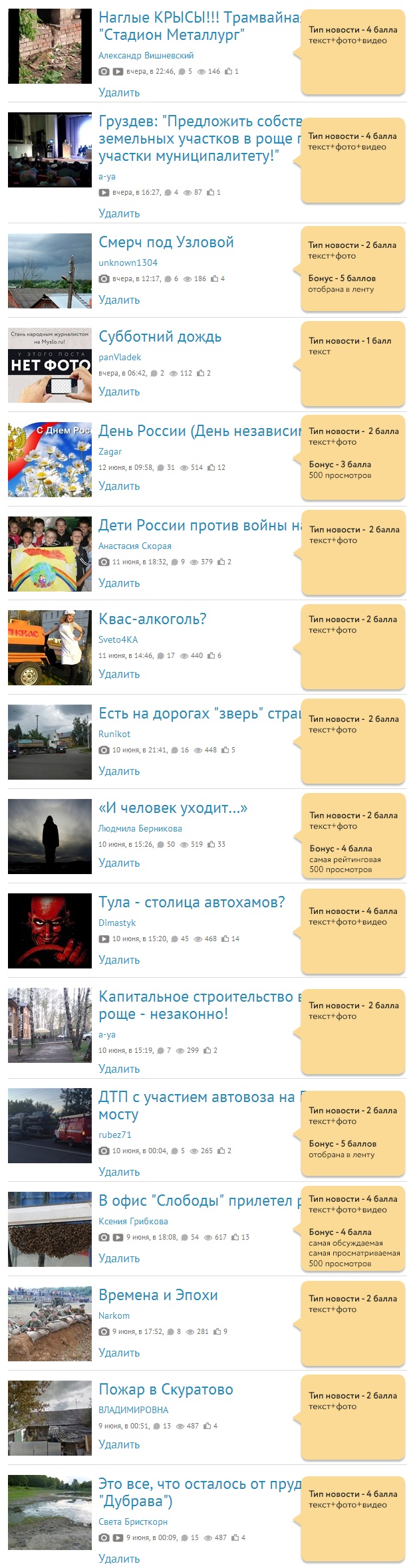Delete the "Пожар в Скуратово" post

[119, 1444]
